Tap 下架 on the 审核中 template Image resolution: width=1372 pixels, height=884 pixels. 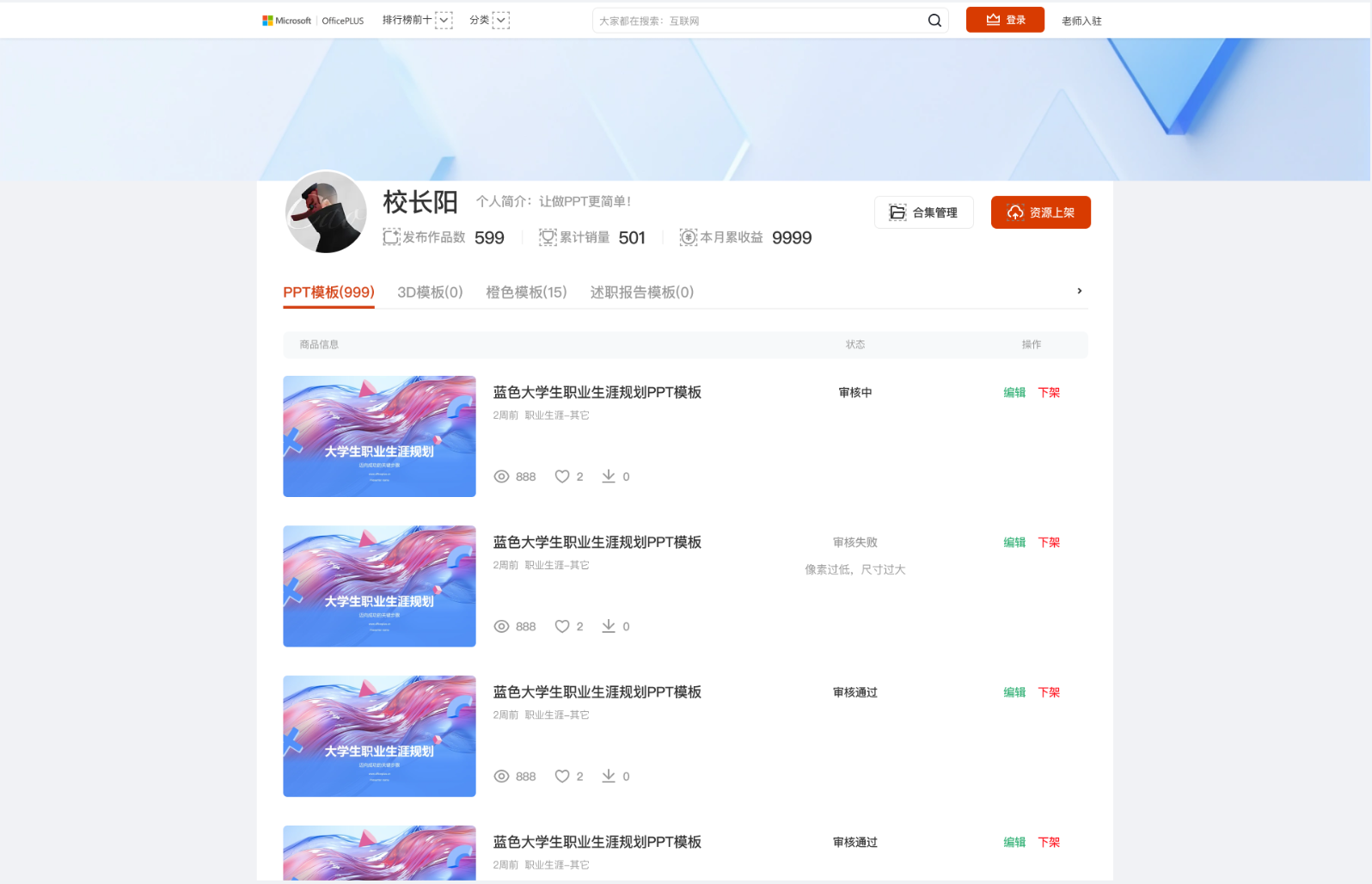pyautogui.click(x=1049, y=392)
